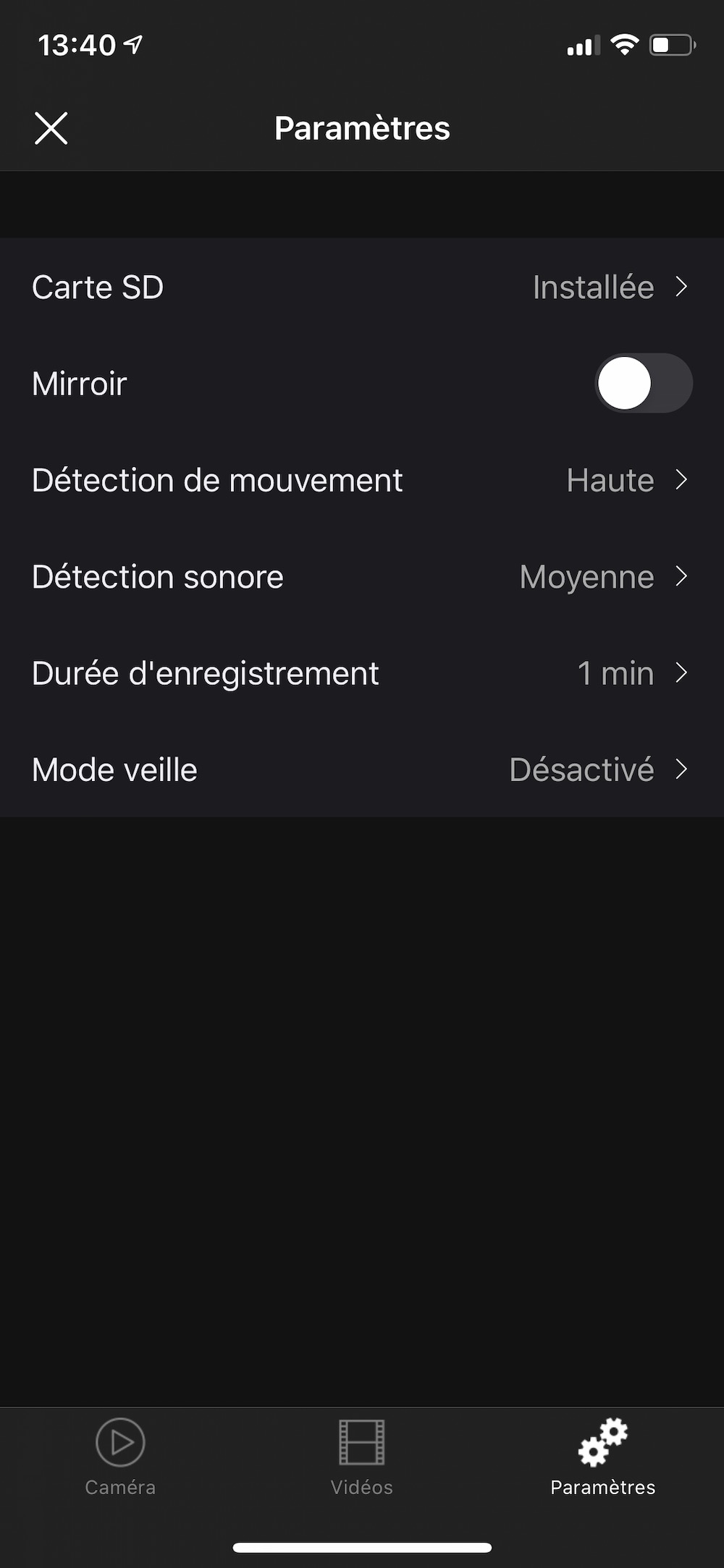Close the Paramètres screen

51,129
